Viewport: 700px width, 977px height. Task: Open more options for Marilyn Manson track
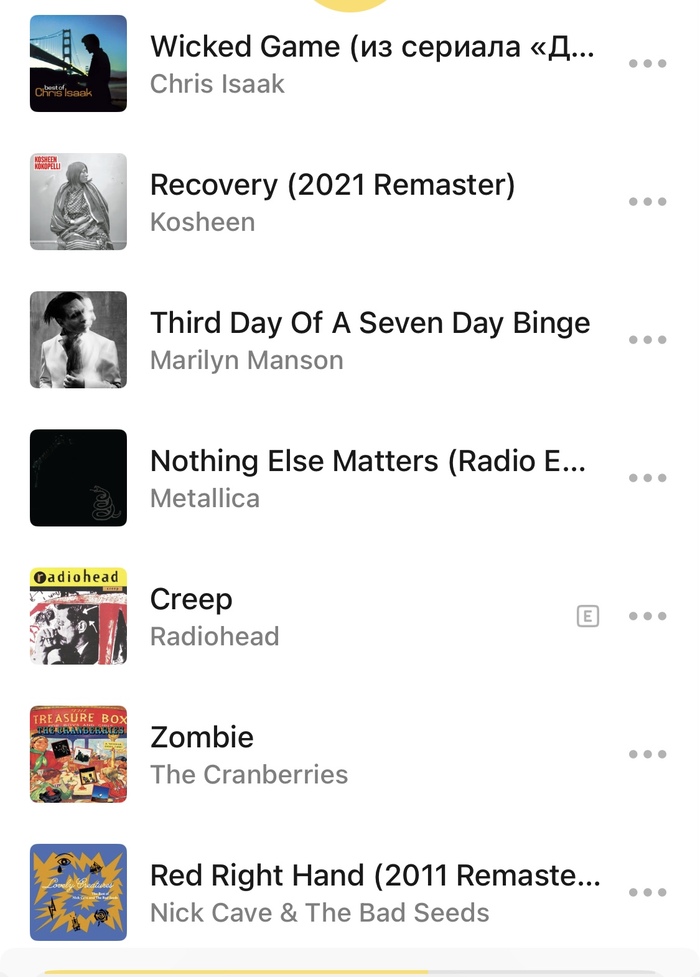pos(647,340)
